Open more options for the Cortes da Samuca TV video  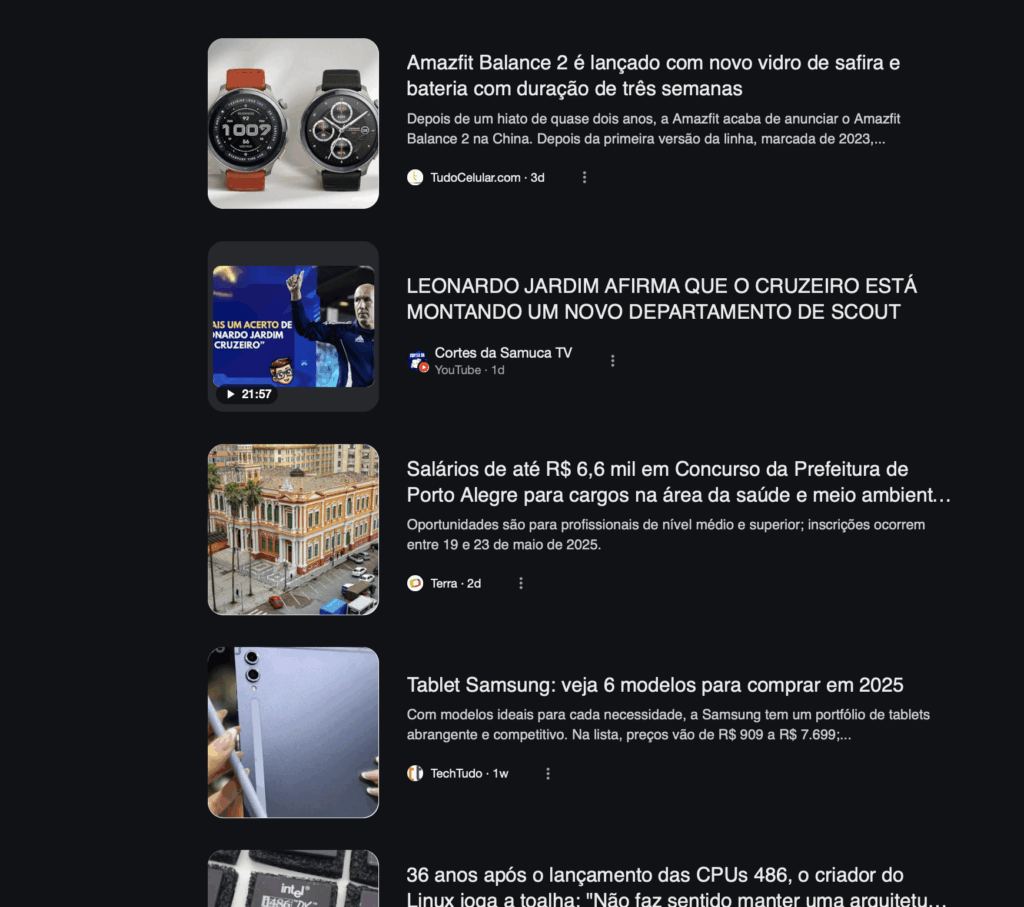(x=613, y=361)
